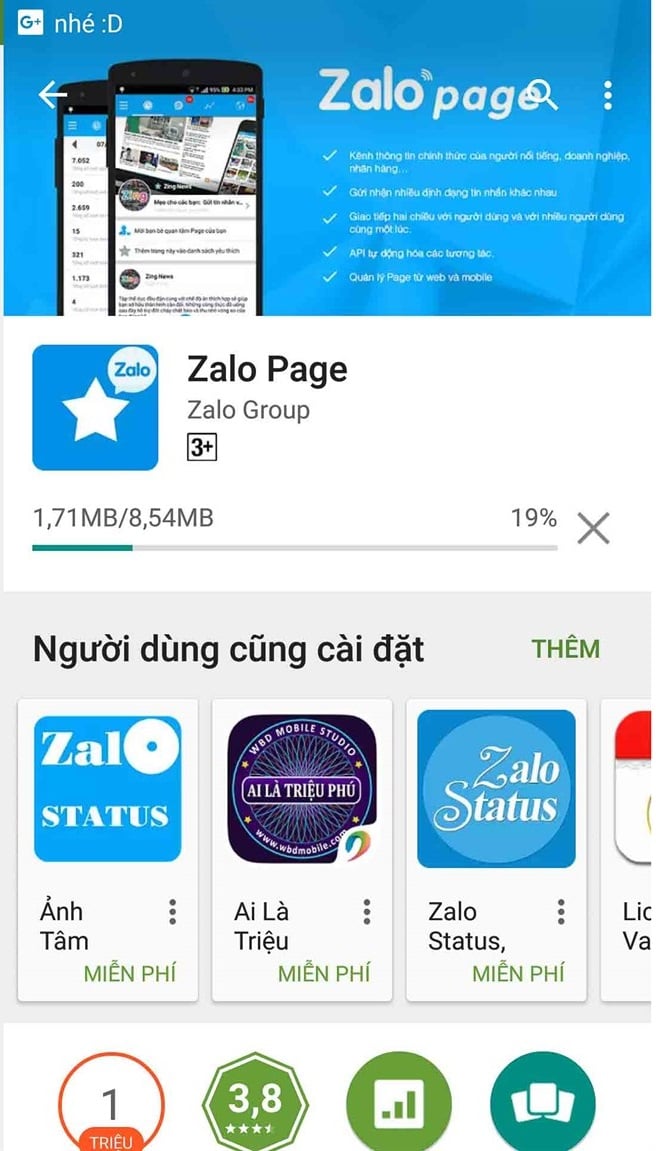Open options menu for Ảnh Tâm card
The height and width of the screenshot is (1151, 656).
173,911
